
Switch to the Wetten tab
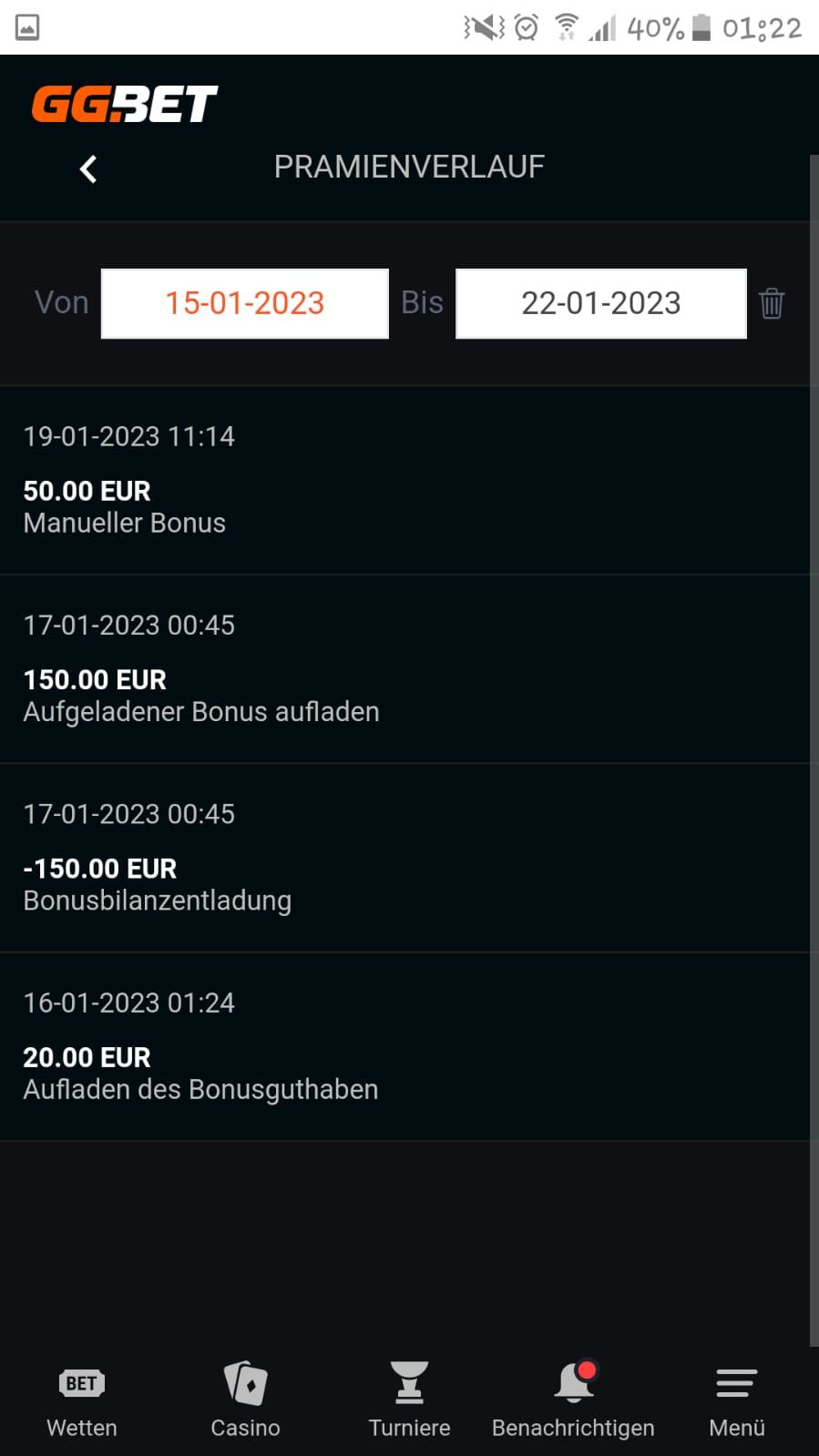[82, 1400]
